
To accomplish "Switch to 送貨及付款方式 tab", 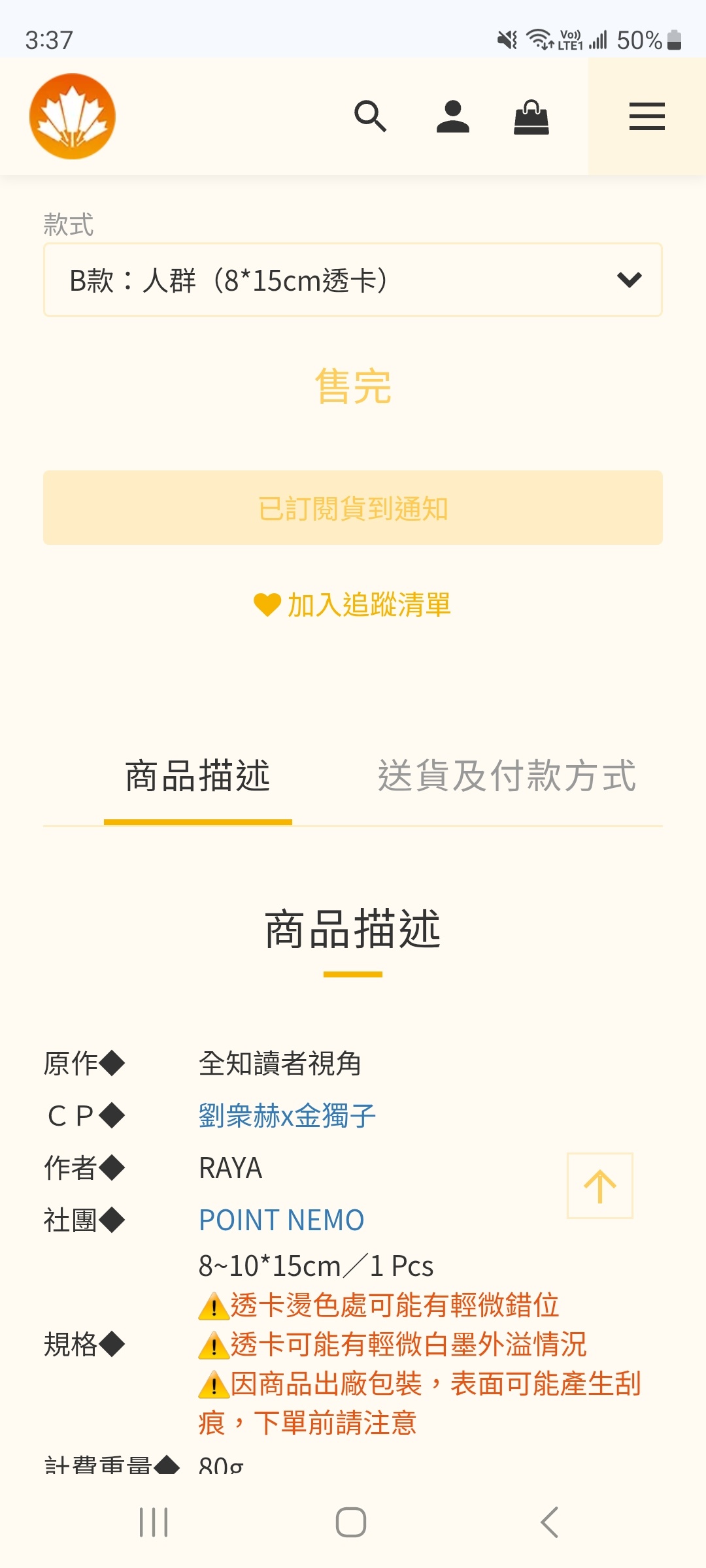I will (507, 777).
